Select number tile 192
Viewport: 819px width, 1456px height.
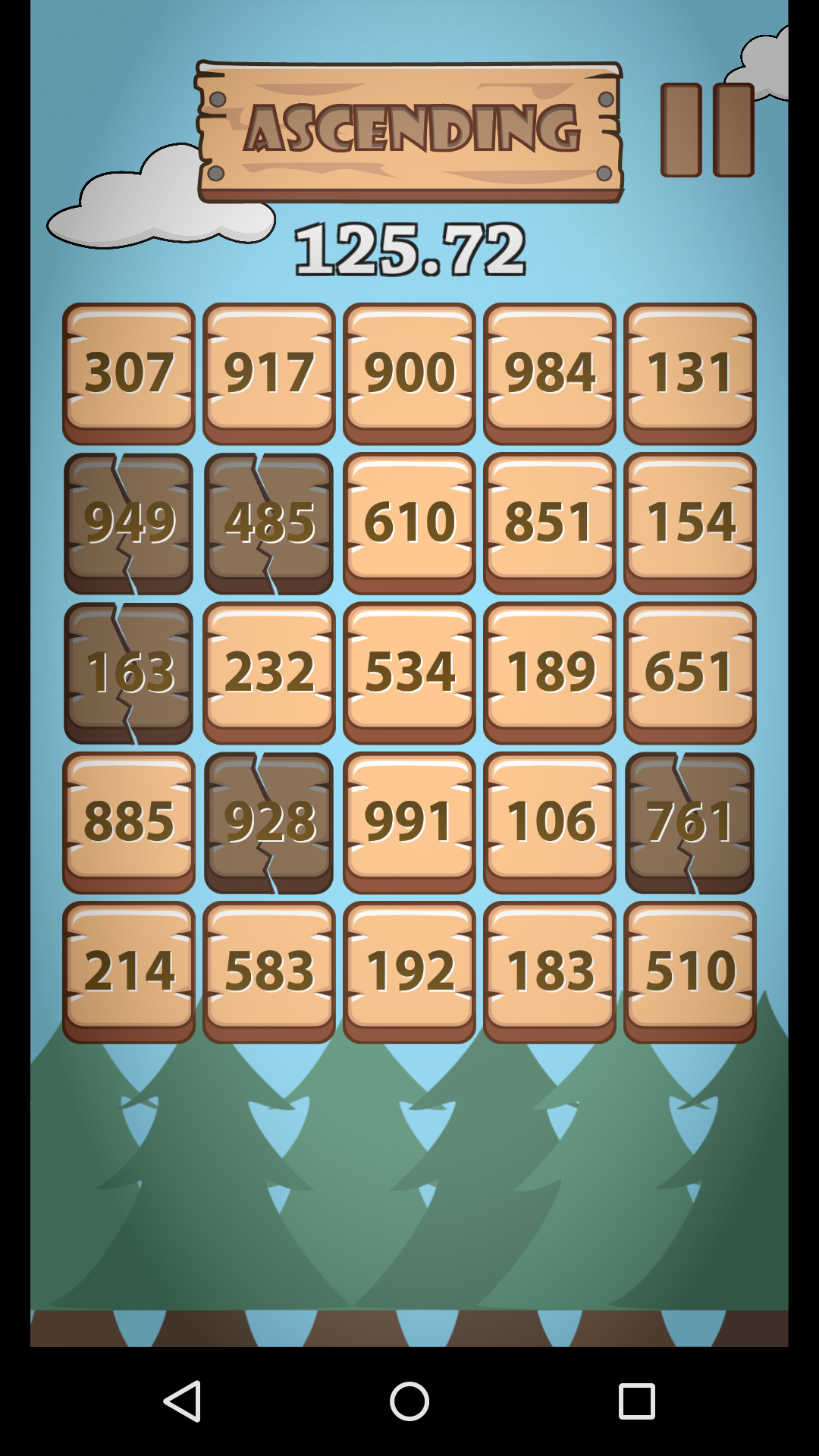409,972
